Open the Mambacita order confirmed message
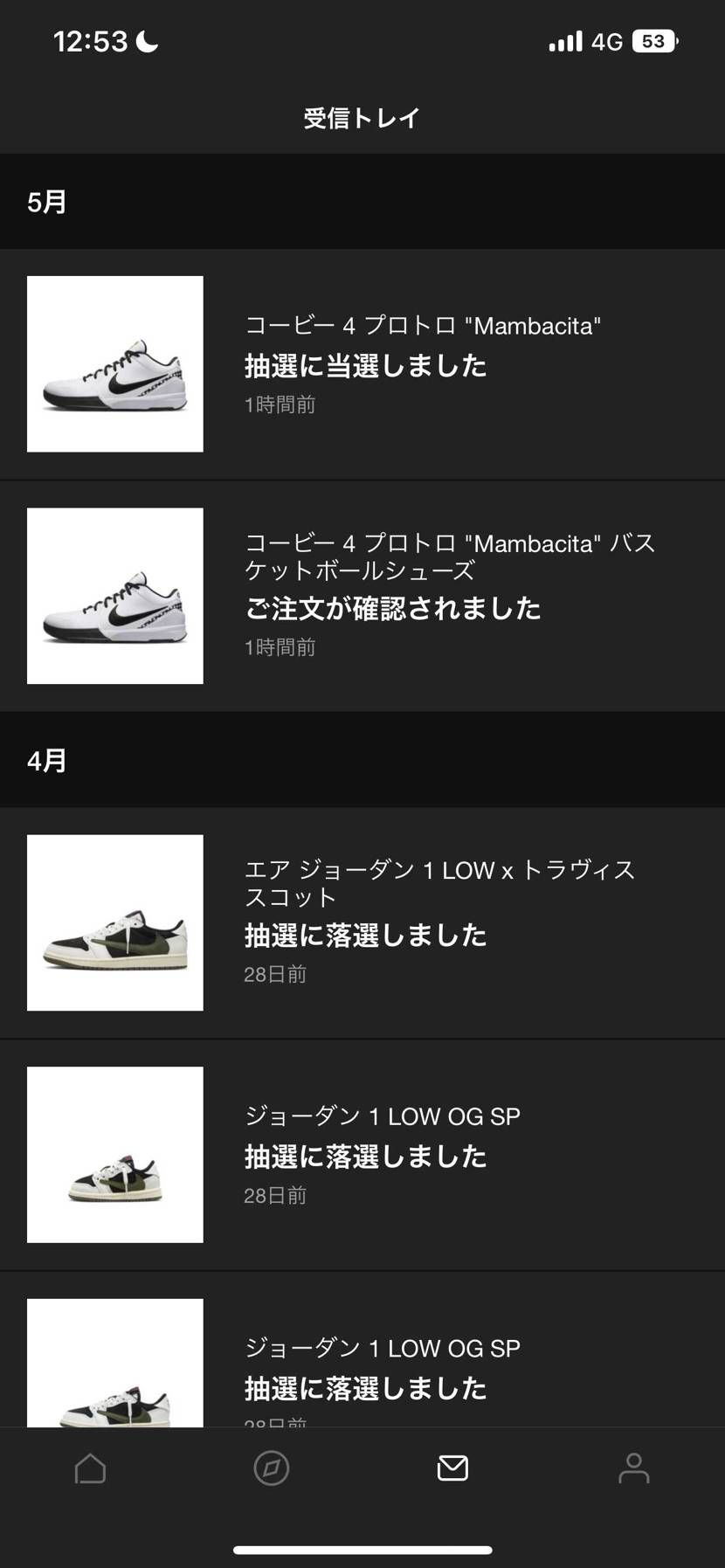Screen dimensions: 725x1568 362,596
